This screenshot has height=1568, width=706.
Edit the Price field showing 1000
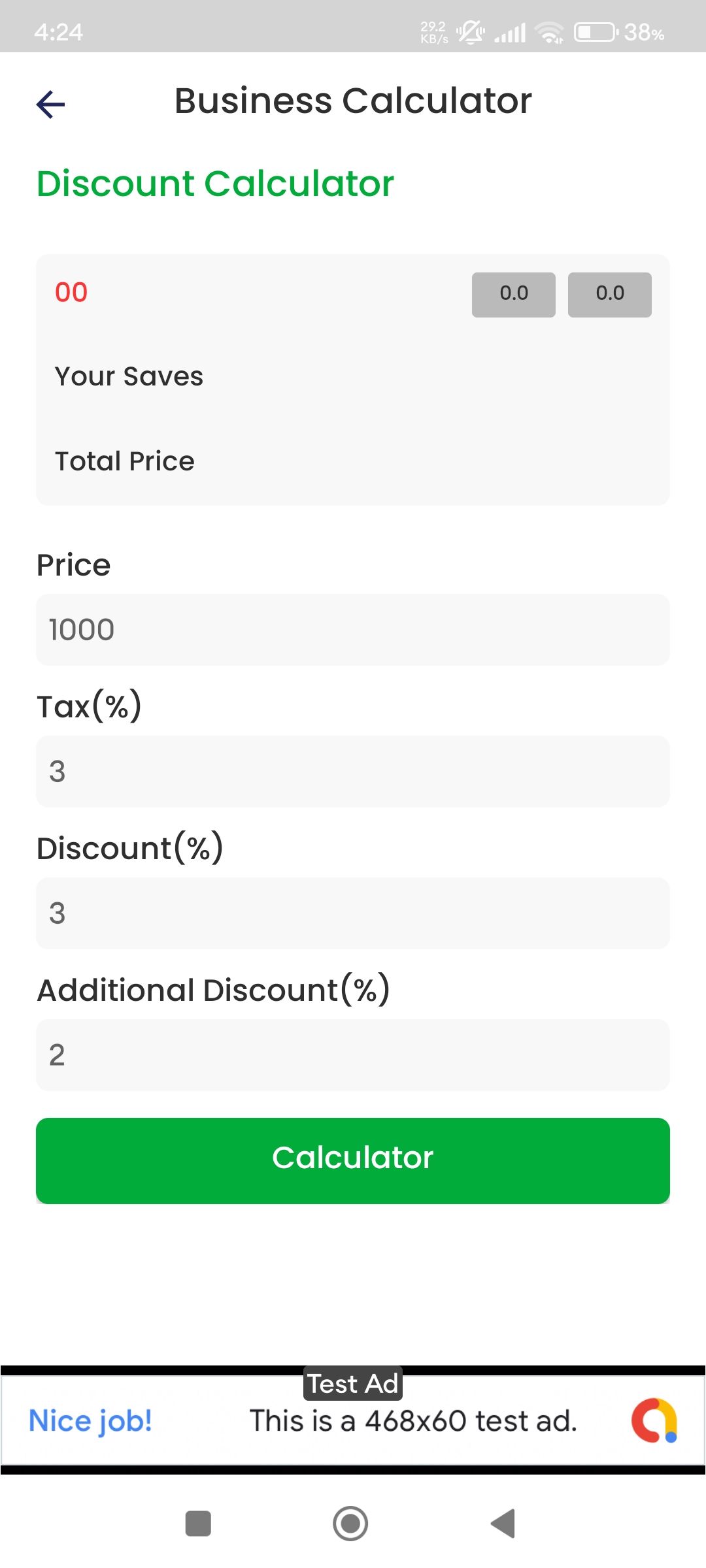(x=353, y=630)
